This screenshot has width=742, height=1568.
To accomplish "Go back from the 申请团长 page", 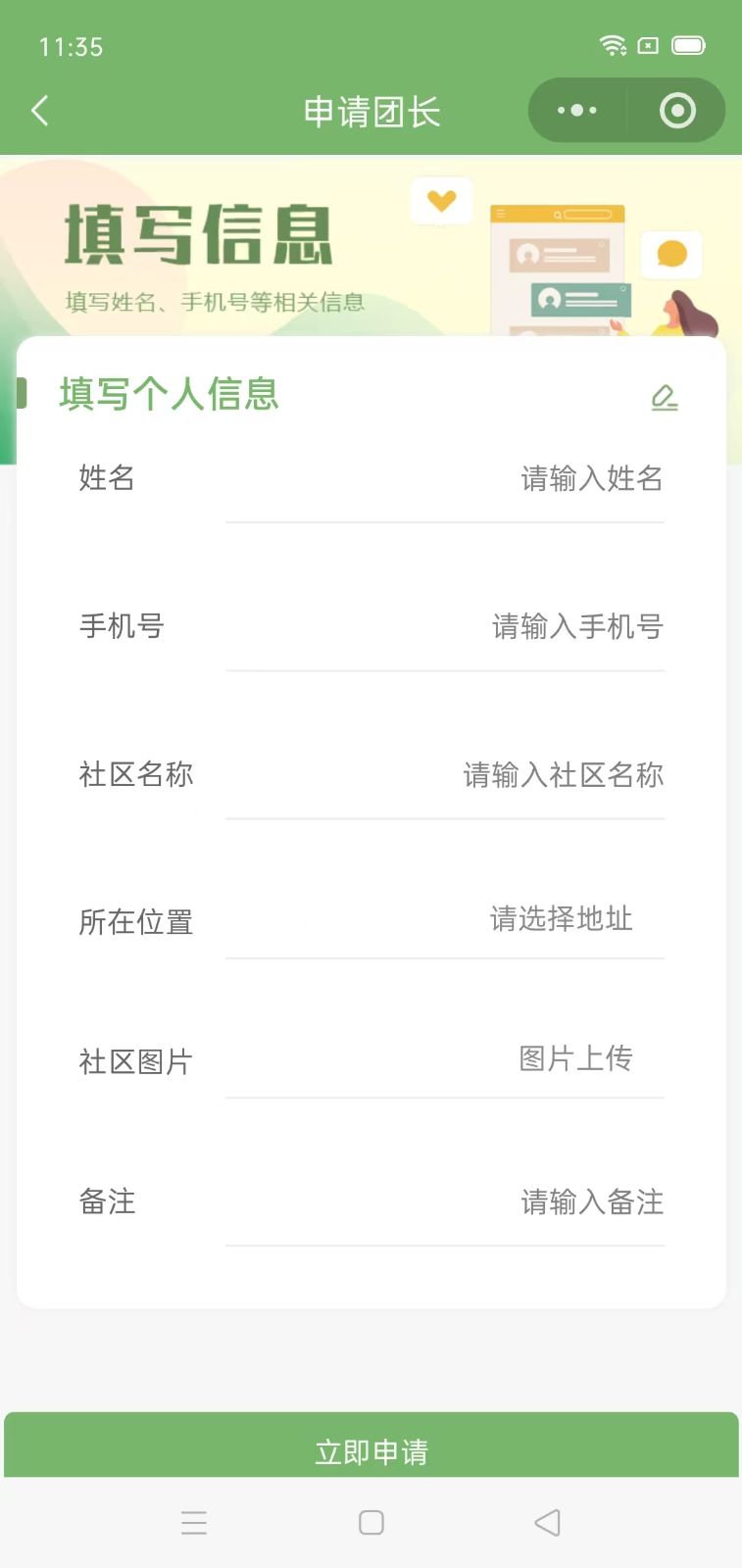I will click(x=40, y=111).
